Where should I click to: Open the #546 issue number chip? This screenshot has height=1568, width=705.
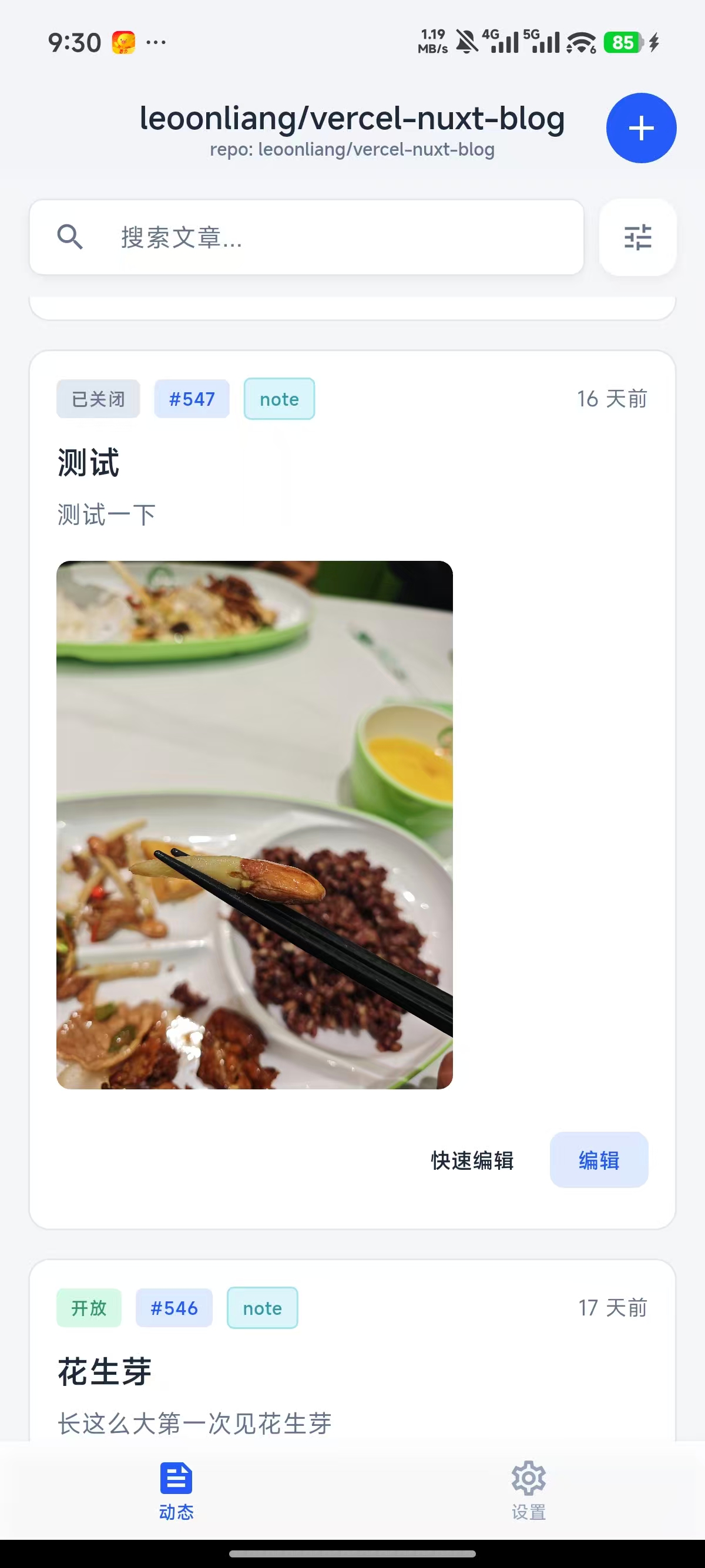174,1307
